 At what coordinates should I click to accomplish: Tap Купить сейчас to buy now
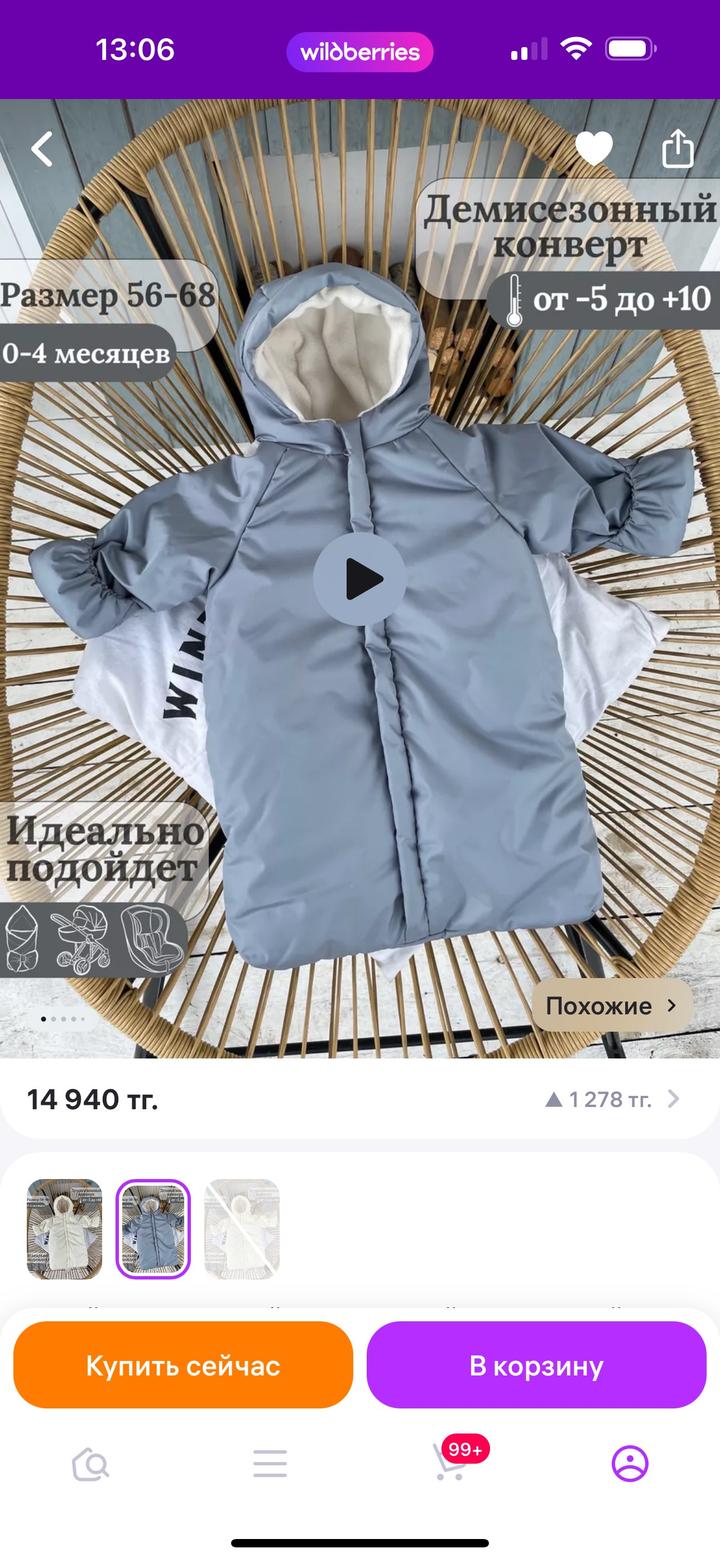coord(183,1365)
